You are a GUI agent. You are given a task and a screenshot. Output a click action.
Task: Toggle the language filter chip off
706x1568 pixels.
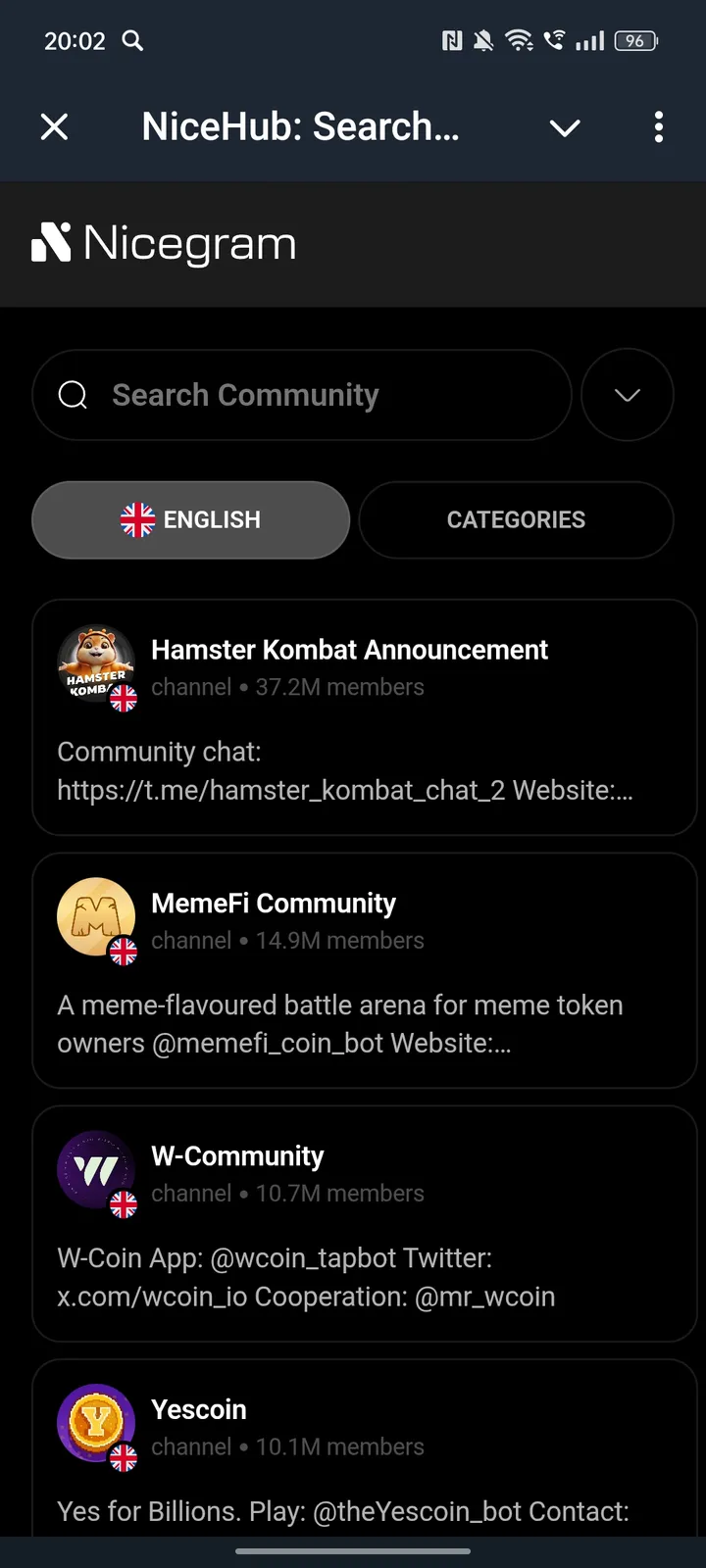pos(190,519)
